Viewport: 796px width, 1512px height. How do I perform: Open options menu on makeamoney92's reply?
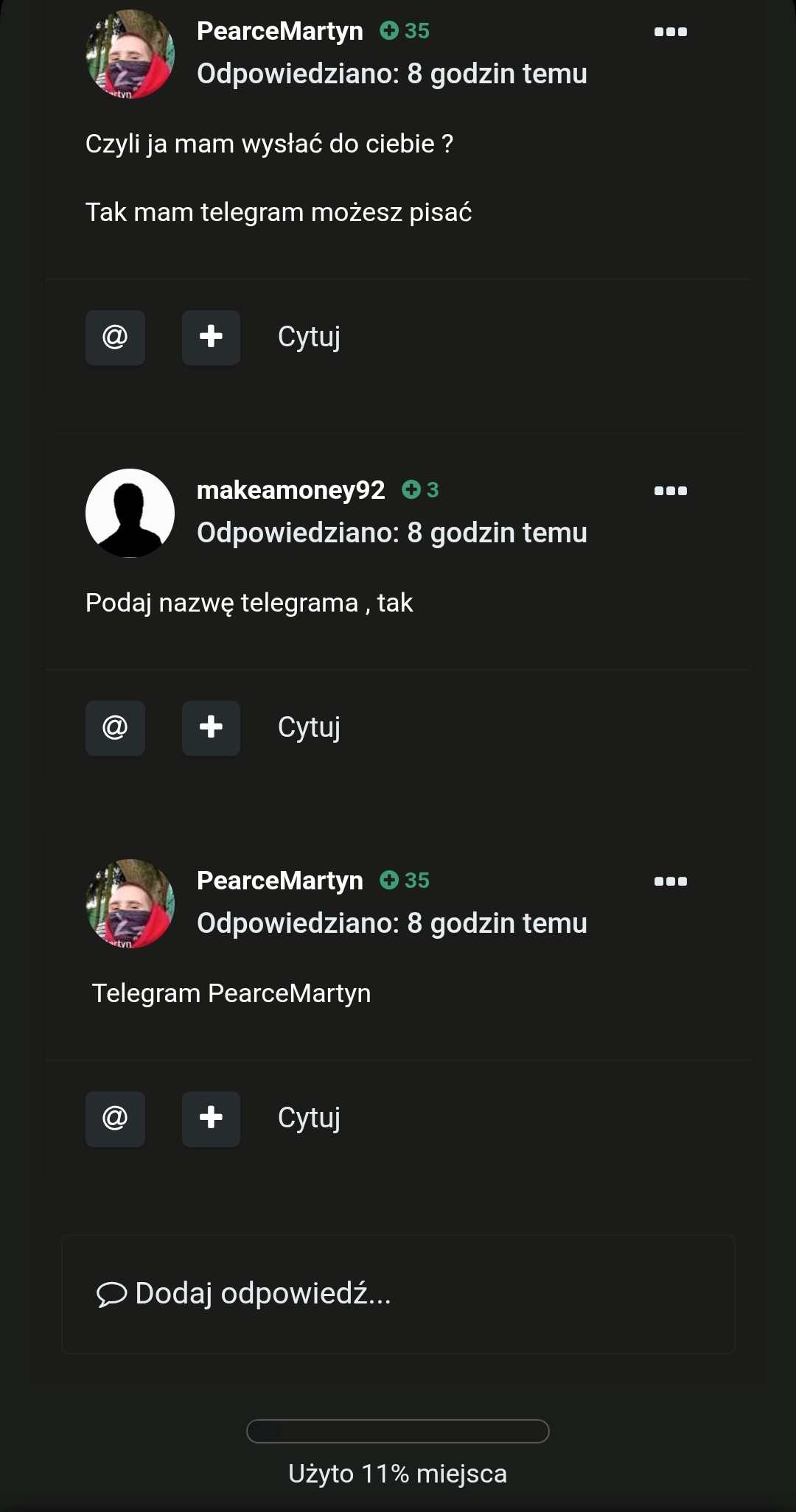670,491
